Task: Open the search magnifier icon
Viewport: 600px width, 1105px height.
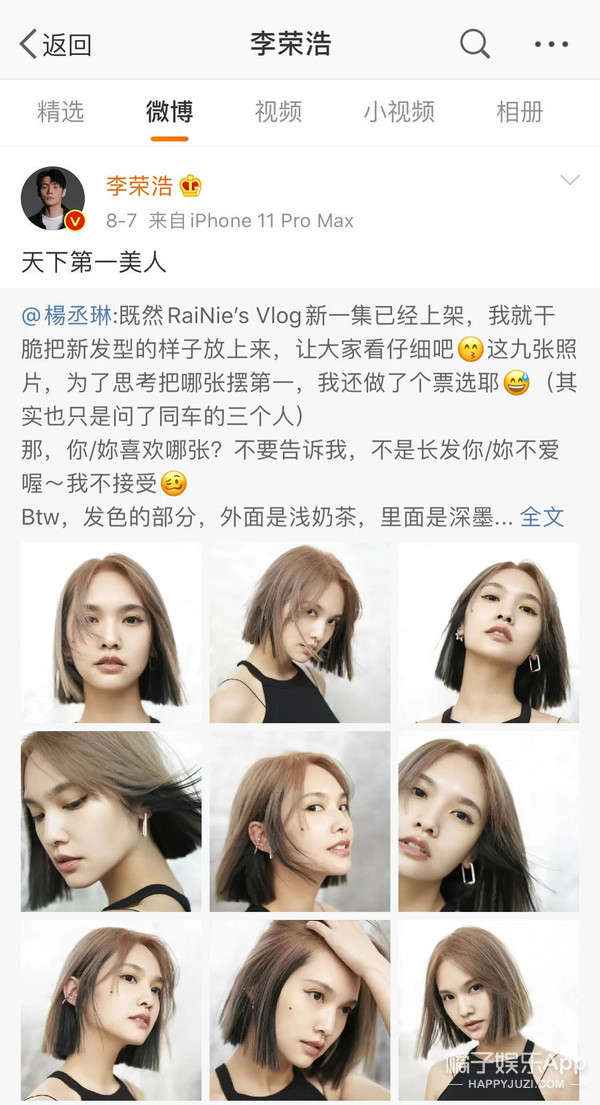Action: click(x=474, y=43)
